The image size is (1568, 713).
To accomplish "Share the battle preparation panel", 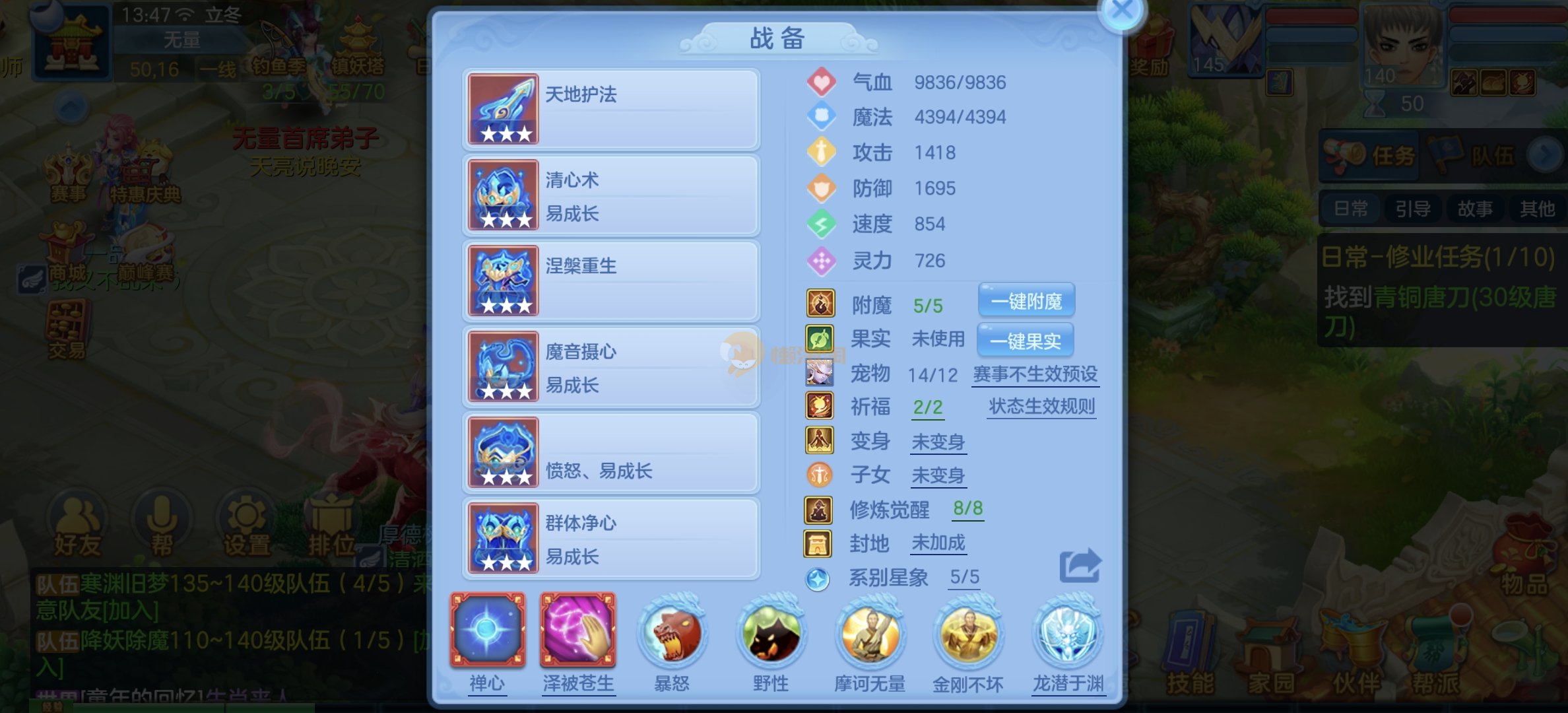I will point(1080,566).
